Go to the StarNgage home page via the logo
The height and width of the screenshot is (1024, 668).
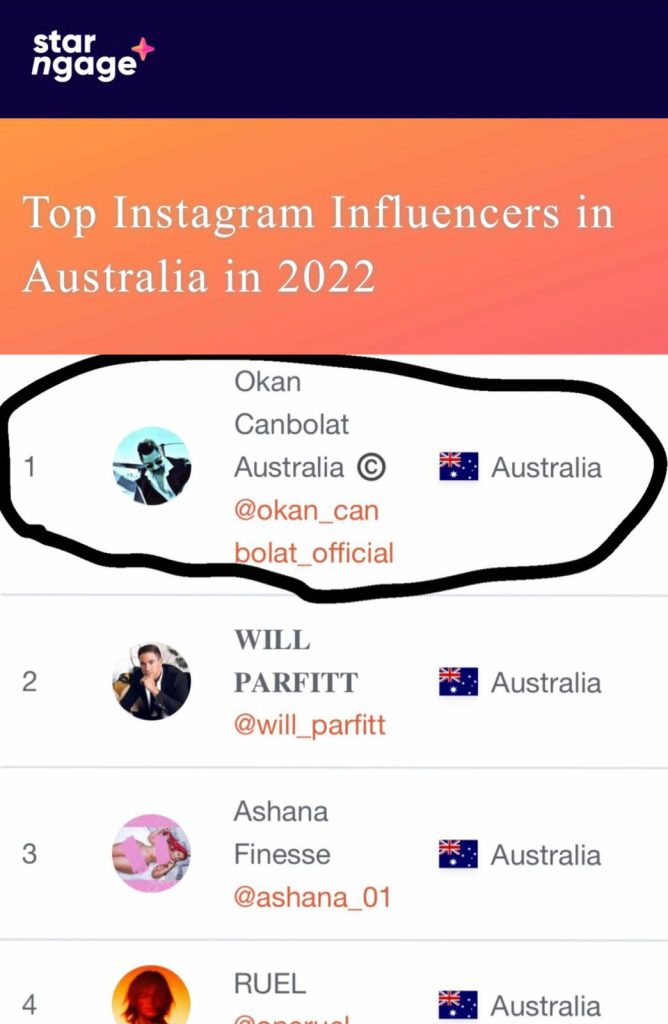(92, 57)
